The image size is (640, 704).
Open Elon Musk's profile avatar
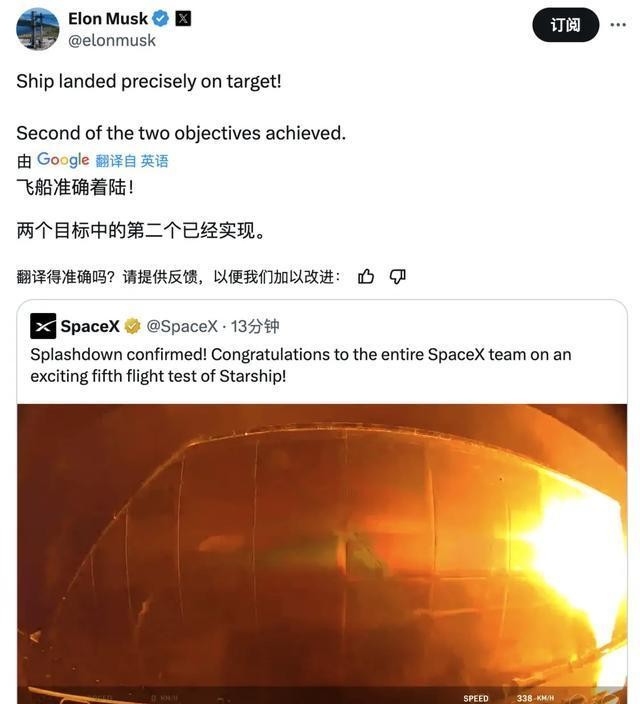37,28
